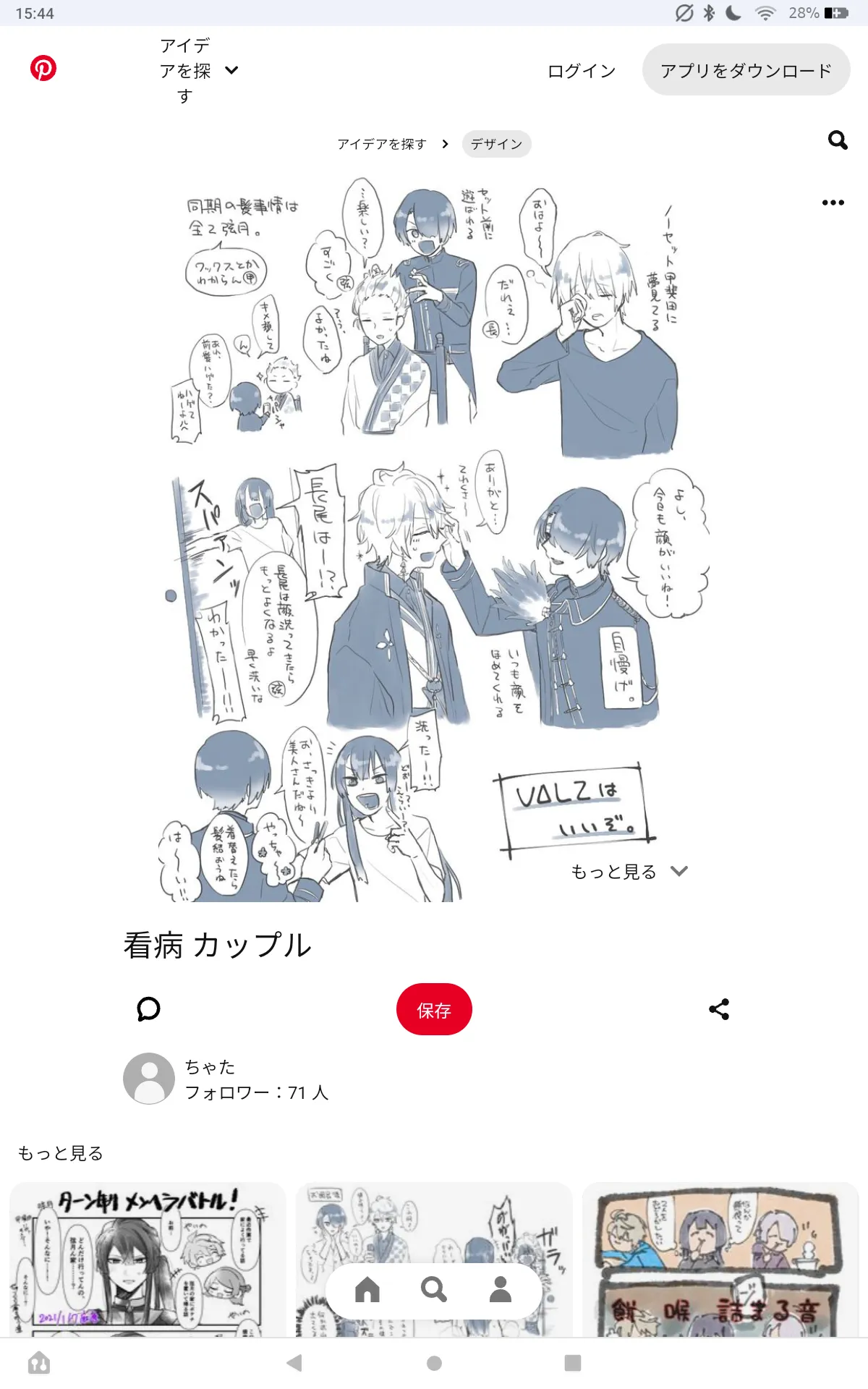Image resolution: width=868 pixels, height=1389 pixels.
Task: Open system recent apps square
Action: point(573,1363)
